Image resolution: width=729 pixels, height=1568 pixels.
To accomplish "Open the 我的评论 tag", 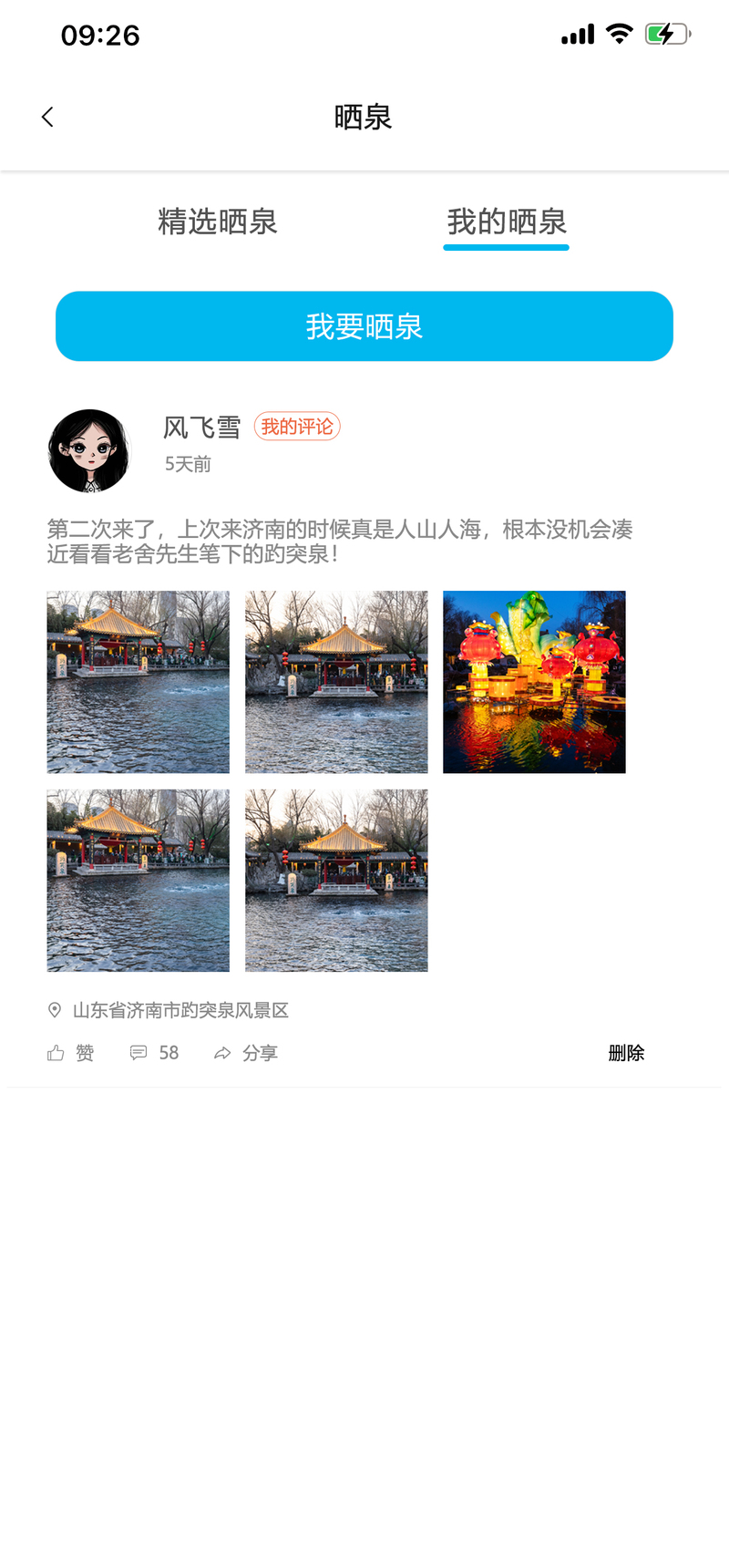I will pyautogui.click(x=297, y=427).
